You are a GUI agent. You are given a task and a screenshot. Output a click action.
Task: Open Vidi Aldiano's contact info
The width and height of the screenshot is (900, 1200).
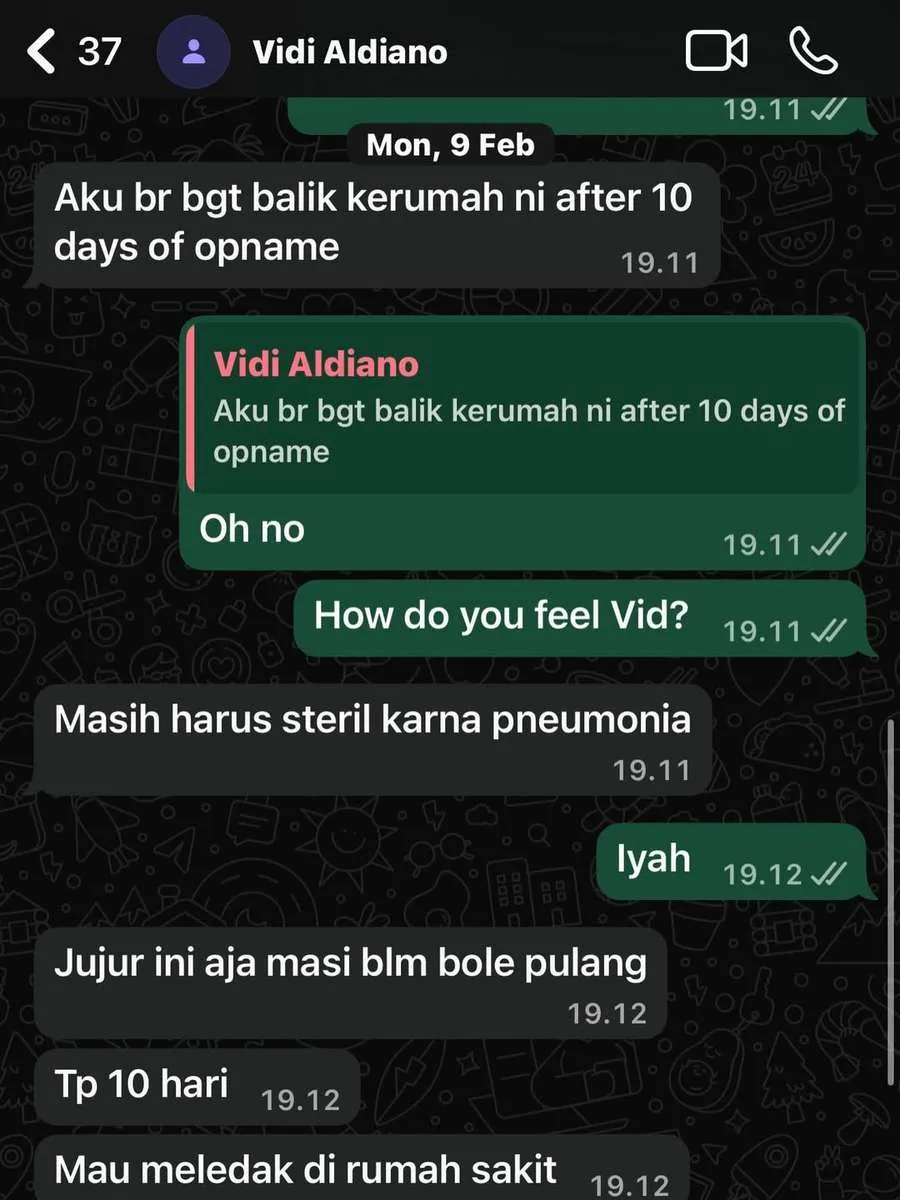tap(350, 51)
